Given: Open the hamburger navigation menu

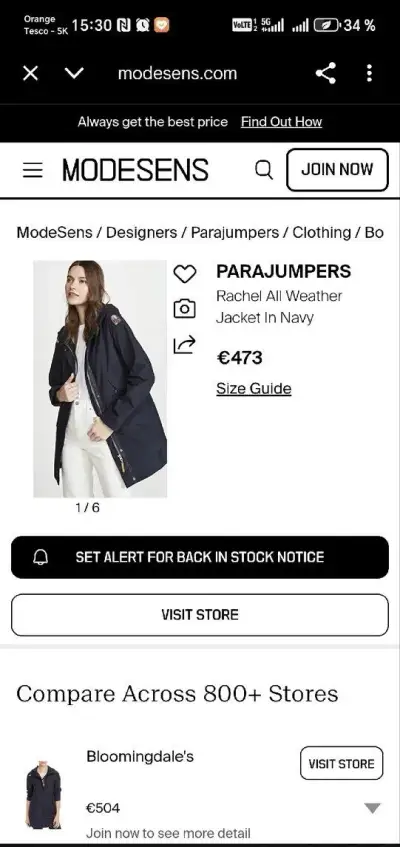Looking at the screenshot, I should [x=32, y=170].
